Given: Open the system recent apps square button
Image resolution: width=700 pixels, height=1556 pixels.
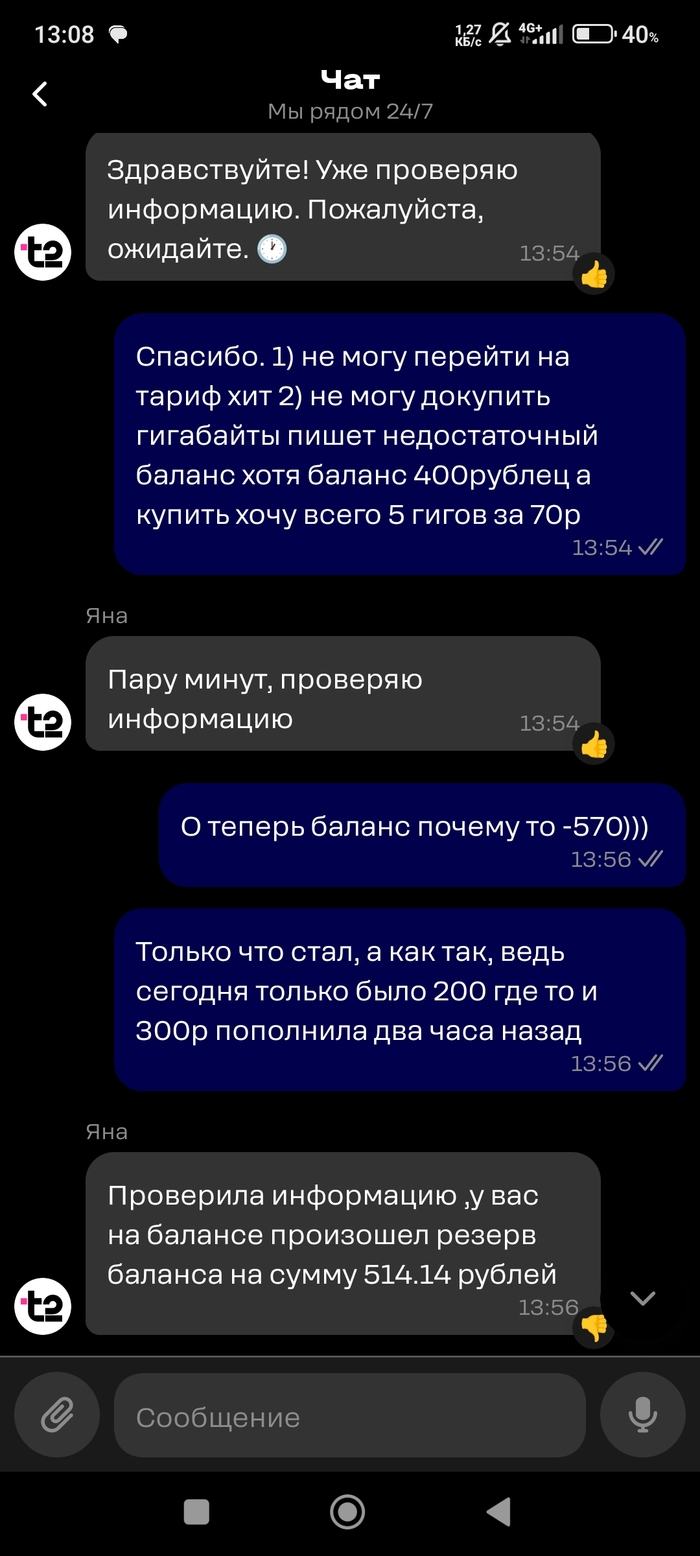Looking at the screenshot, I should click(x=197, y=1511).
